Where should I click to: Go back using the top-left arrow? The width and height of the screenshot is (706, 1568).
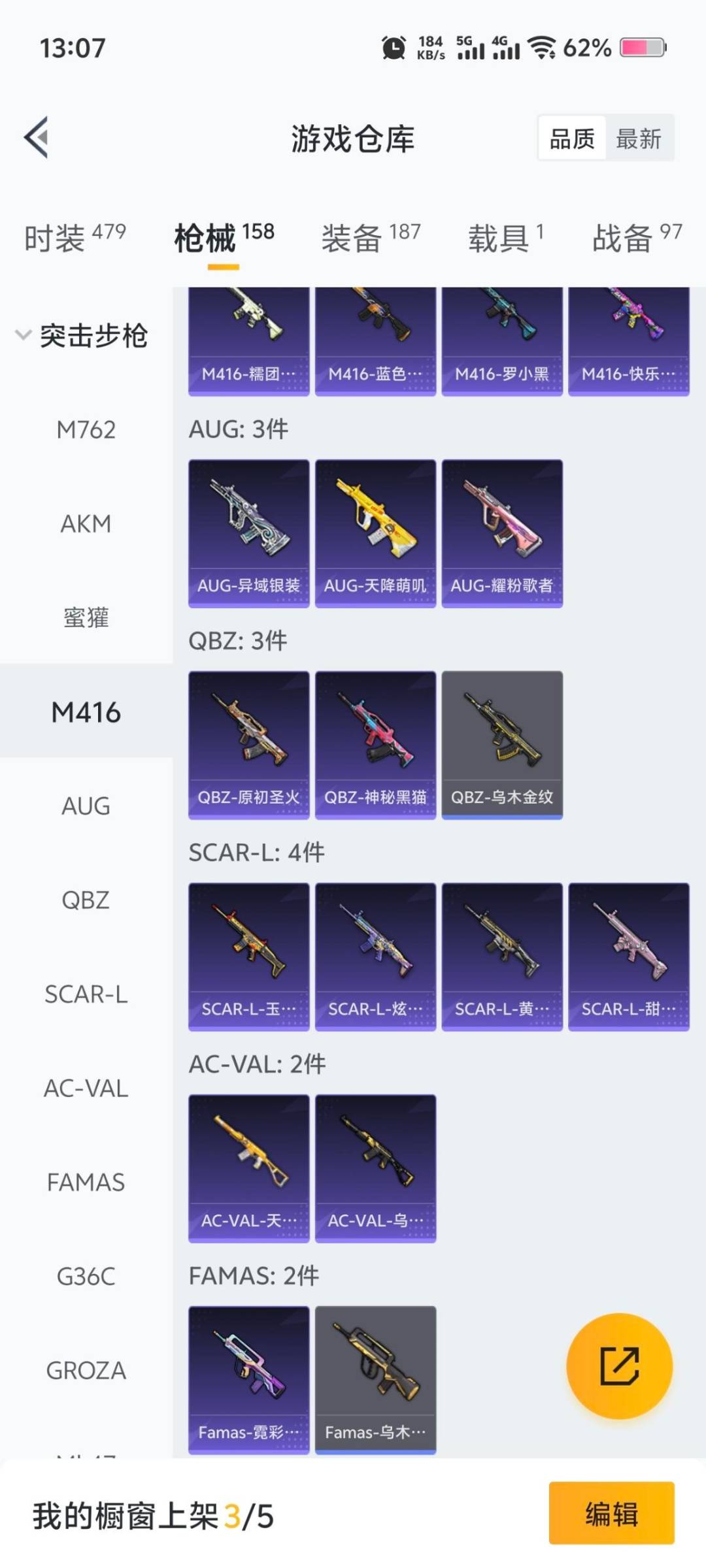click(x=37, y=138)
